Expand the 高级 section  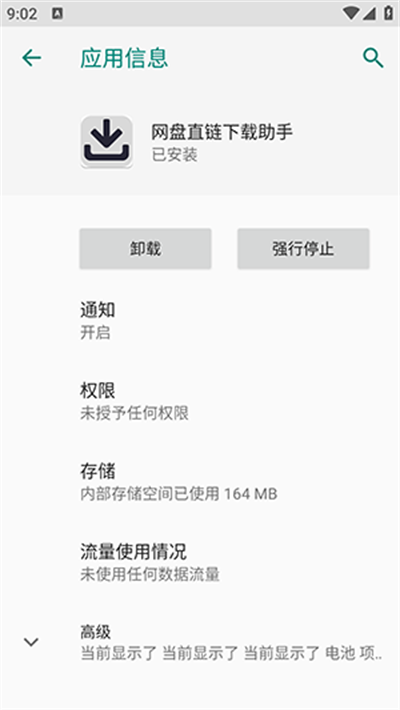point(200,643)
